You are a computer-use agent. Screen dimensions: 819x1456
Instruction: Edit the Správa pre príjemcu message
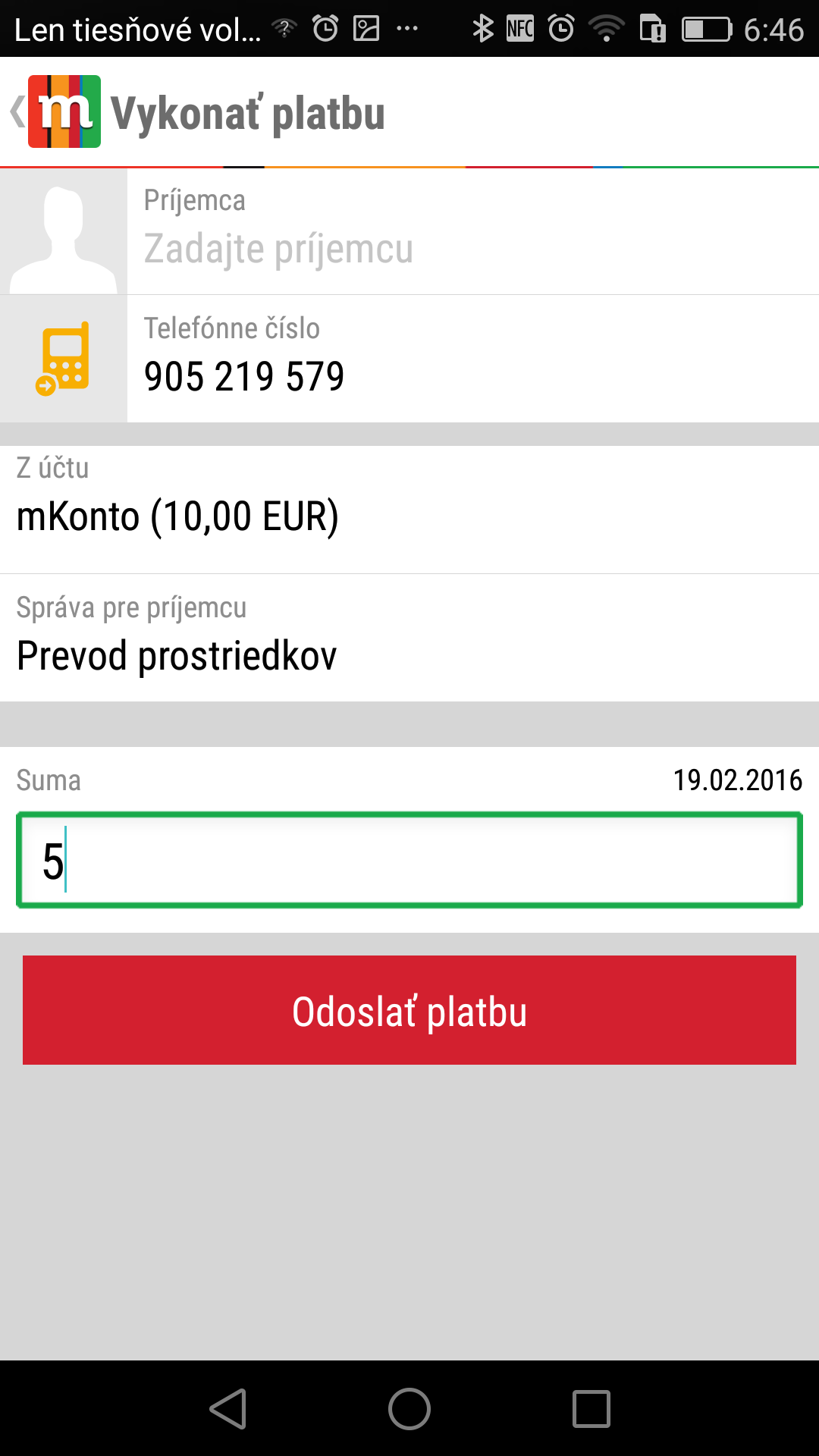point(409,655)
